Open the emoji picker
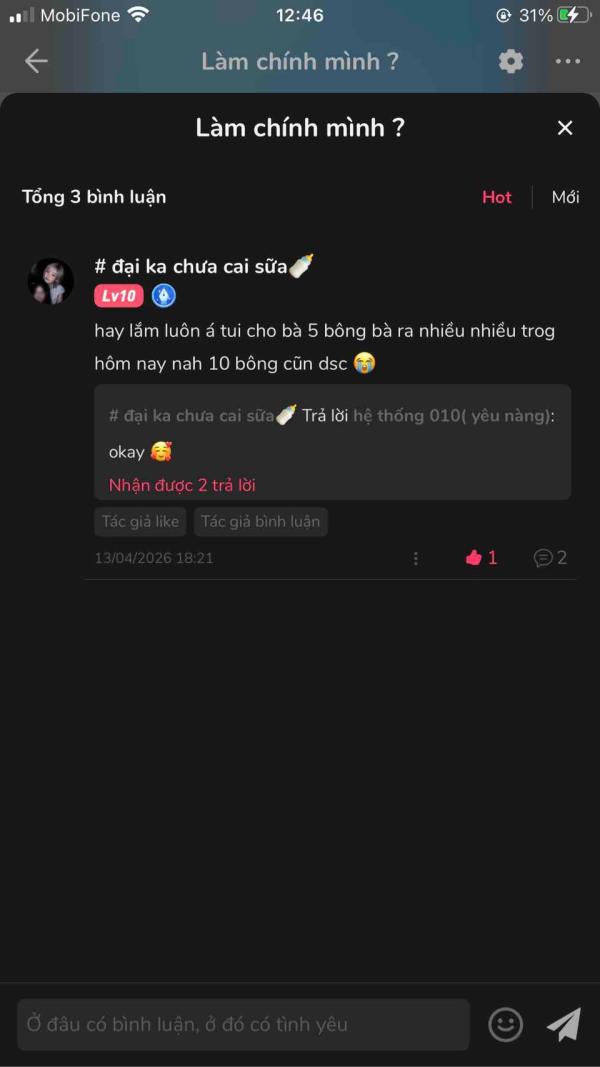The height and width of the screenshot is (1067, 600). click(x=505, y=1024)
